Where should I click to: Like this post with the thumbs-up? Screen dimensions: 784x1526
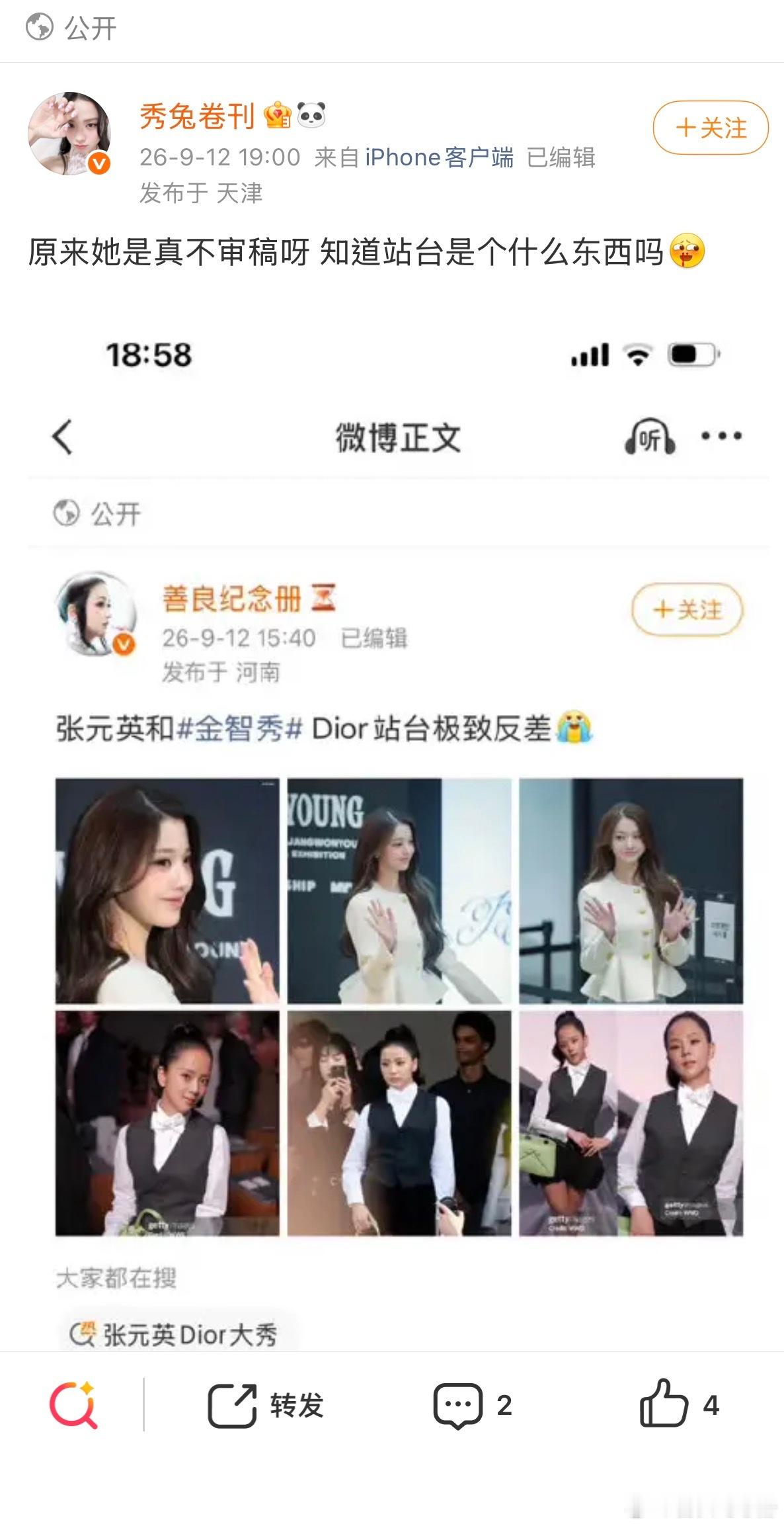[x=680, y=1404]
